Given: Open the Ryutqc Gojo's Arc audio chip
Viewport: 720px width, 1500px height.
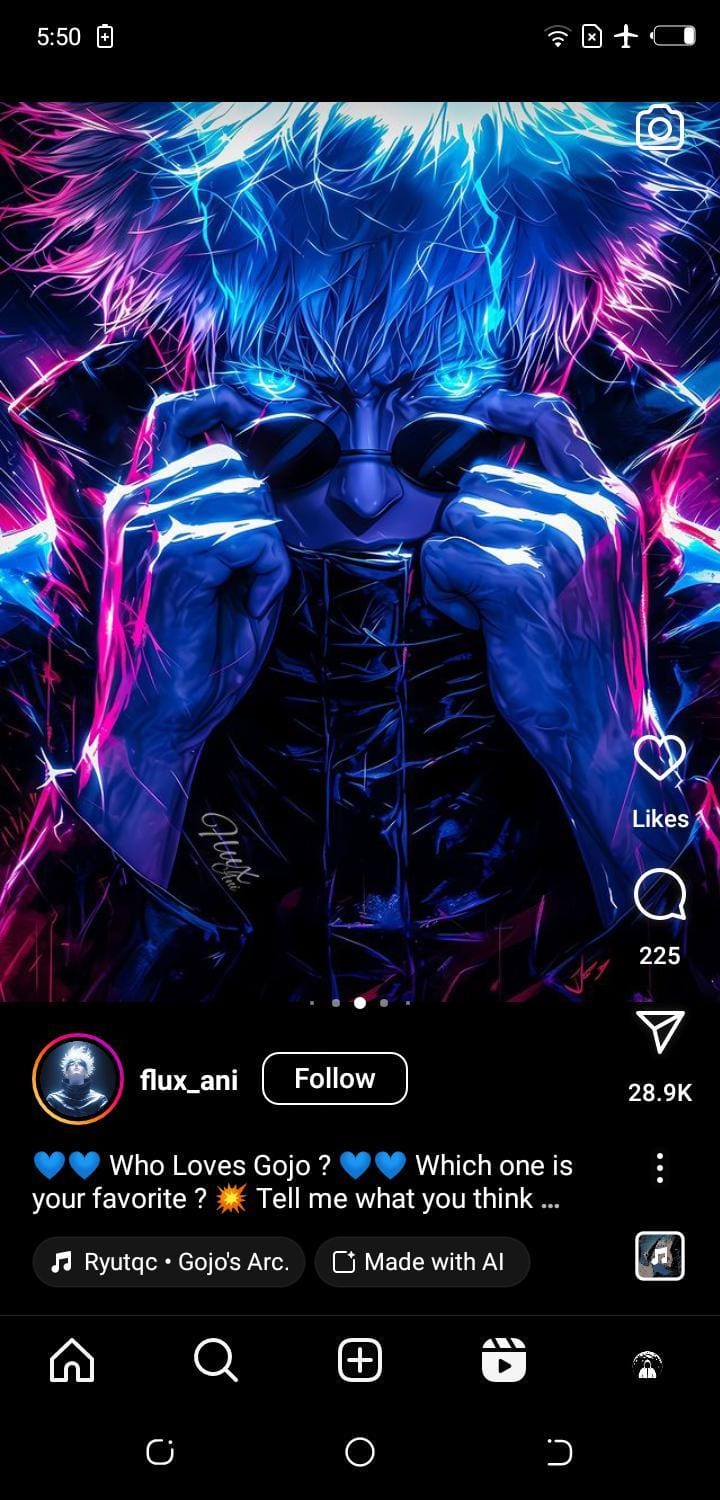Looking at the screenshot, I should [x=169, y=1262].
